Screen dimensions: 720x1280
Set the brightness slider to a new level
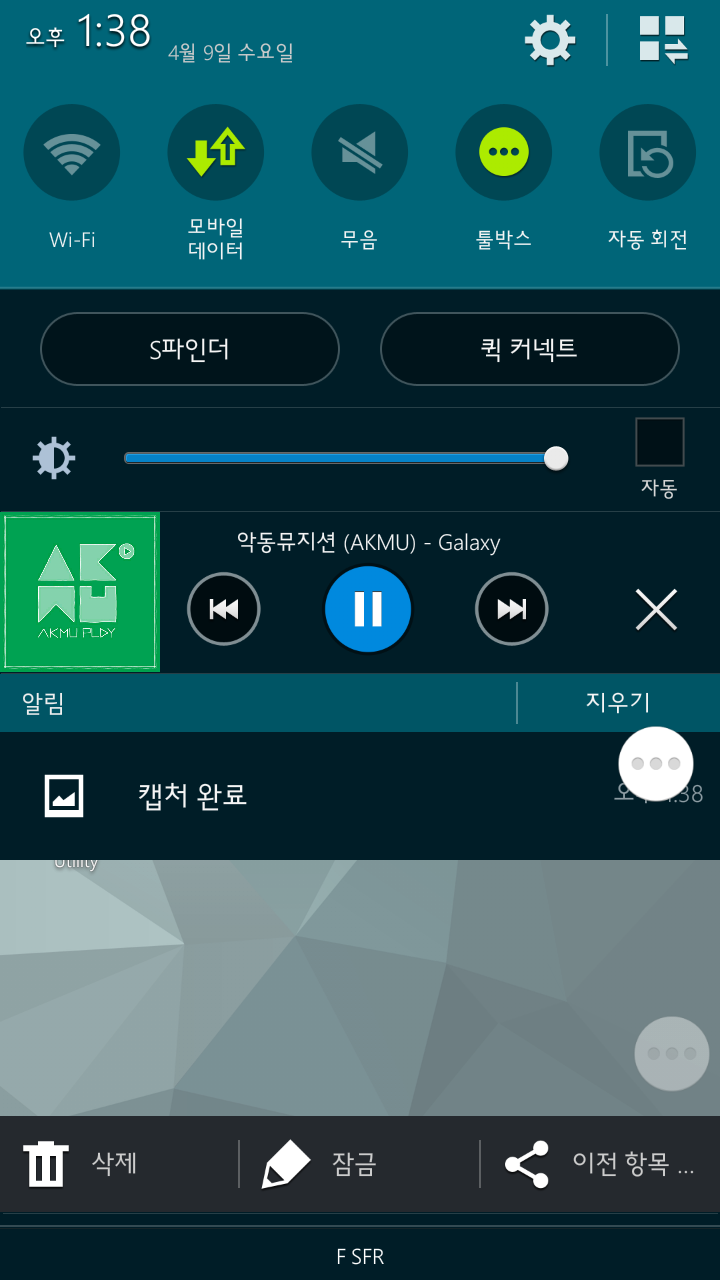pos(340,458)
